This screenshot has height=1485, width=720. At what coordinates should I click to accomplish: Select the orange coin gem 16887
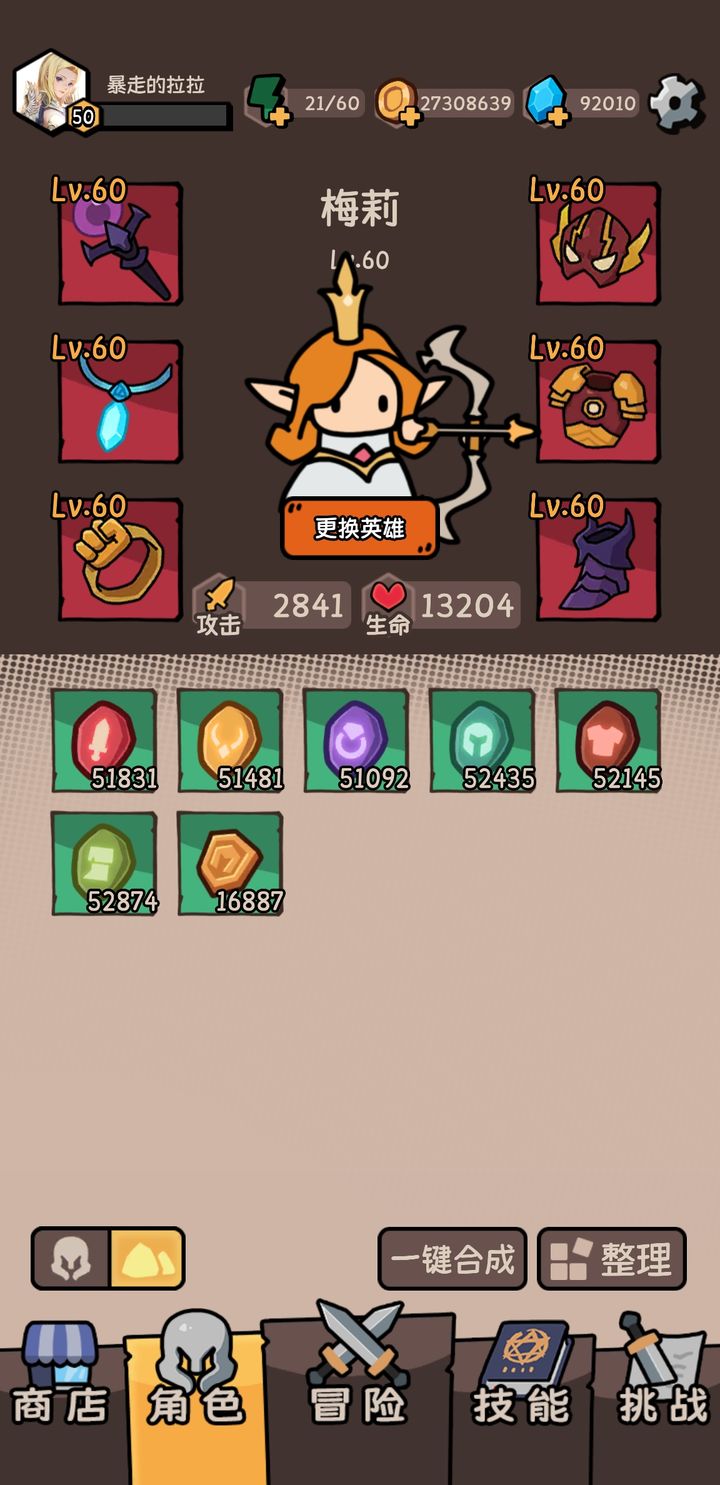tap(231, 863)
